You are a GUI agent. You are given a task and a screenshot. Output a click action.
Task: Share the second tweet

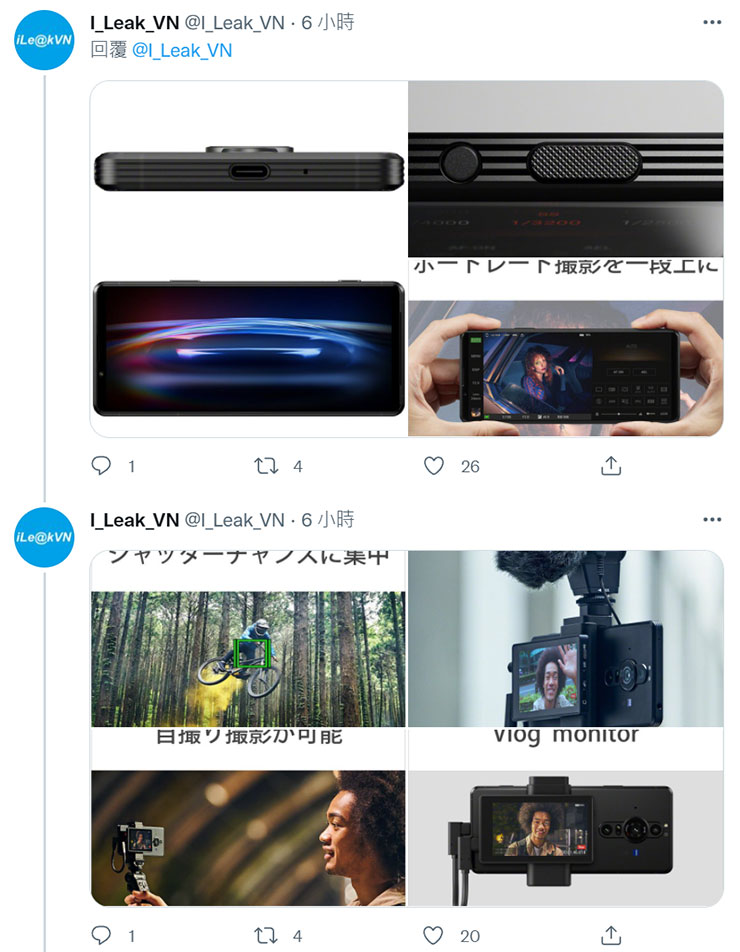(x=611, y=935)
